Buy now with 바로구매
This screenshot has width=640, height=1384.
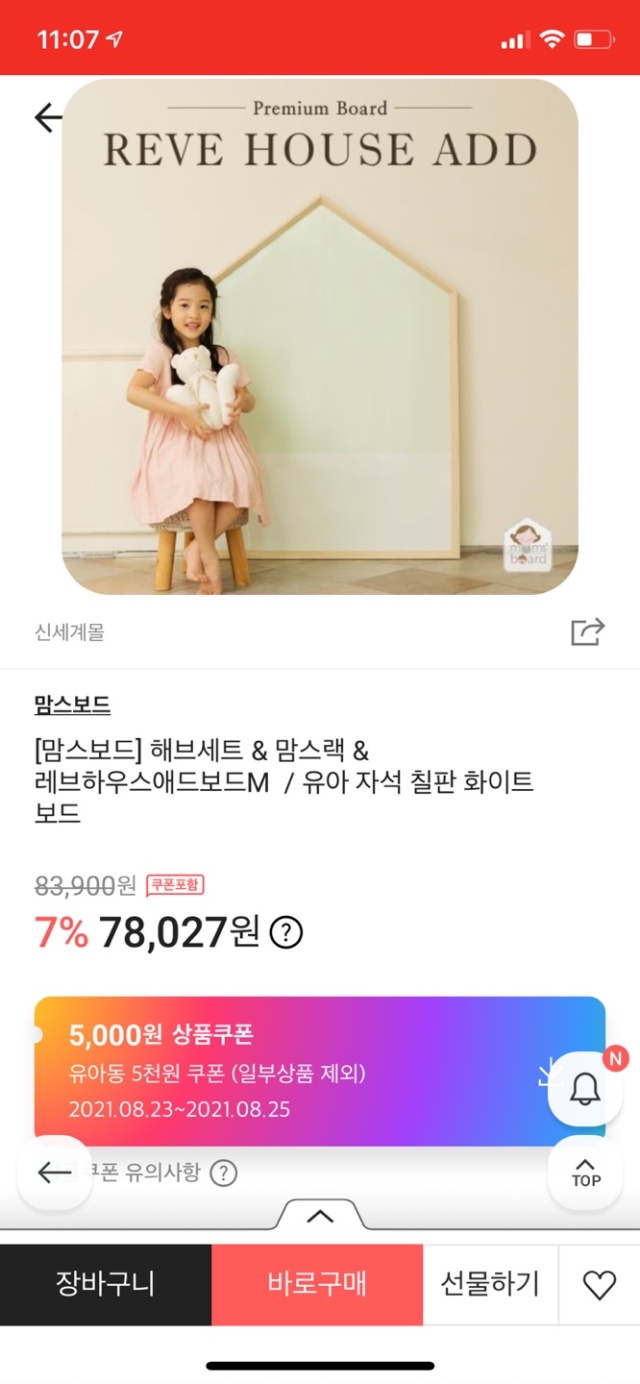(x=317, y=1285)
